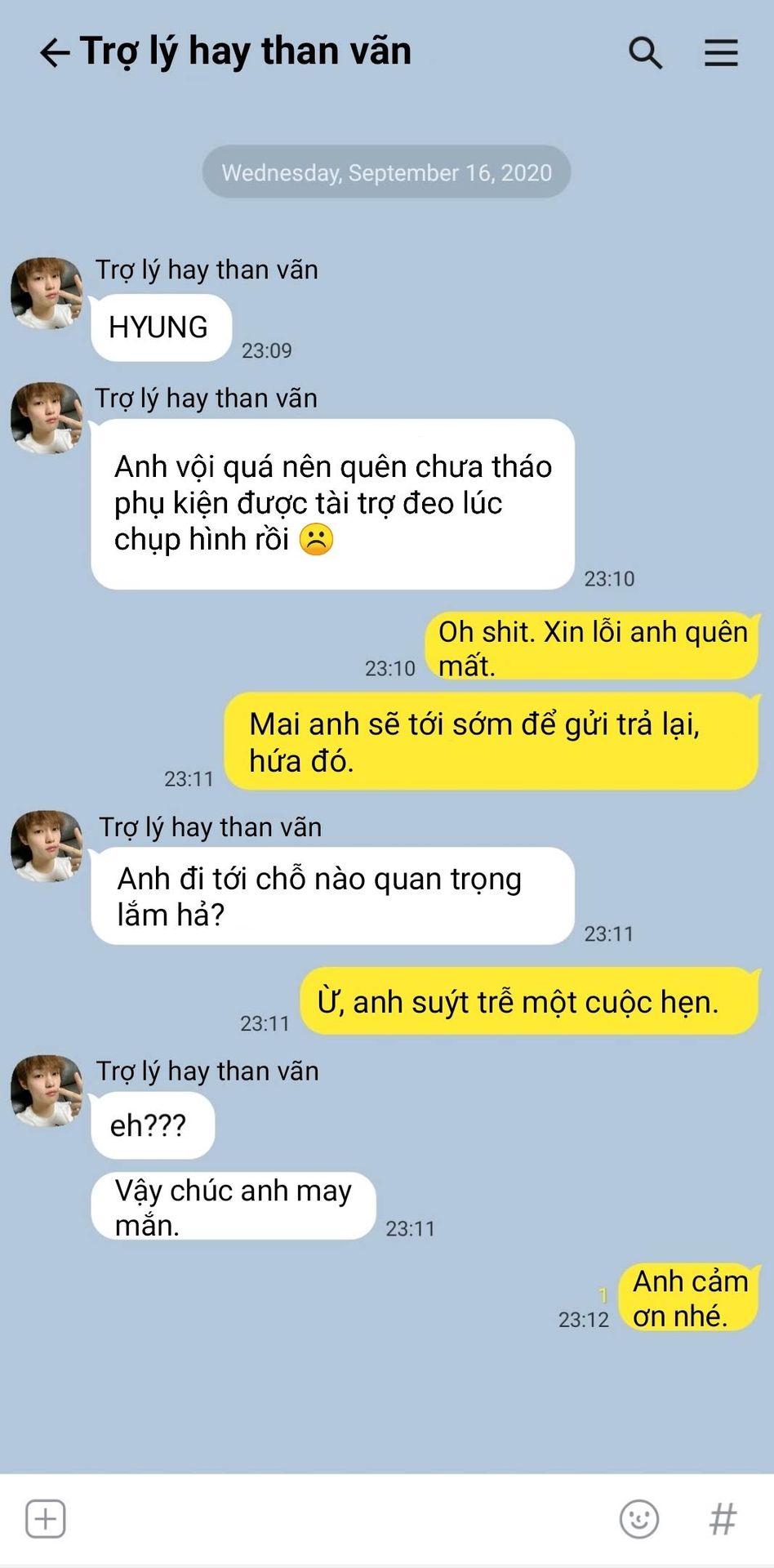Search within this conversation
Image resolution: width=774 pixels, height=1568 pixels.
[x=645, y=53]
